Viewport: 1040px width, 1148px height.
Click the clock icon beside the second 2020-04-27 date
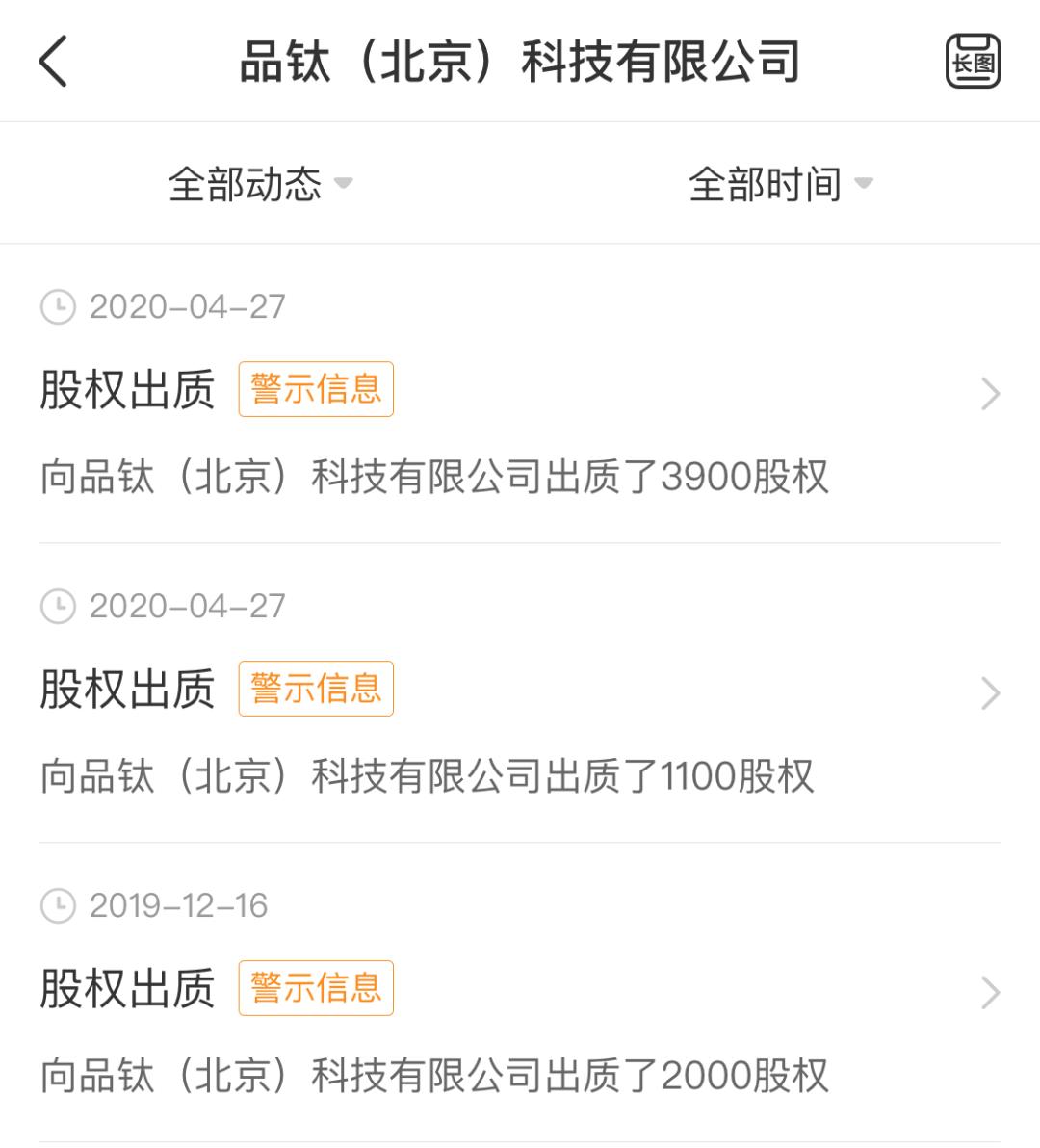pyautogui.click(x=58, y=606)
